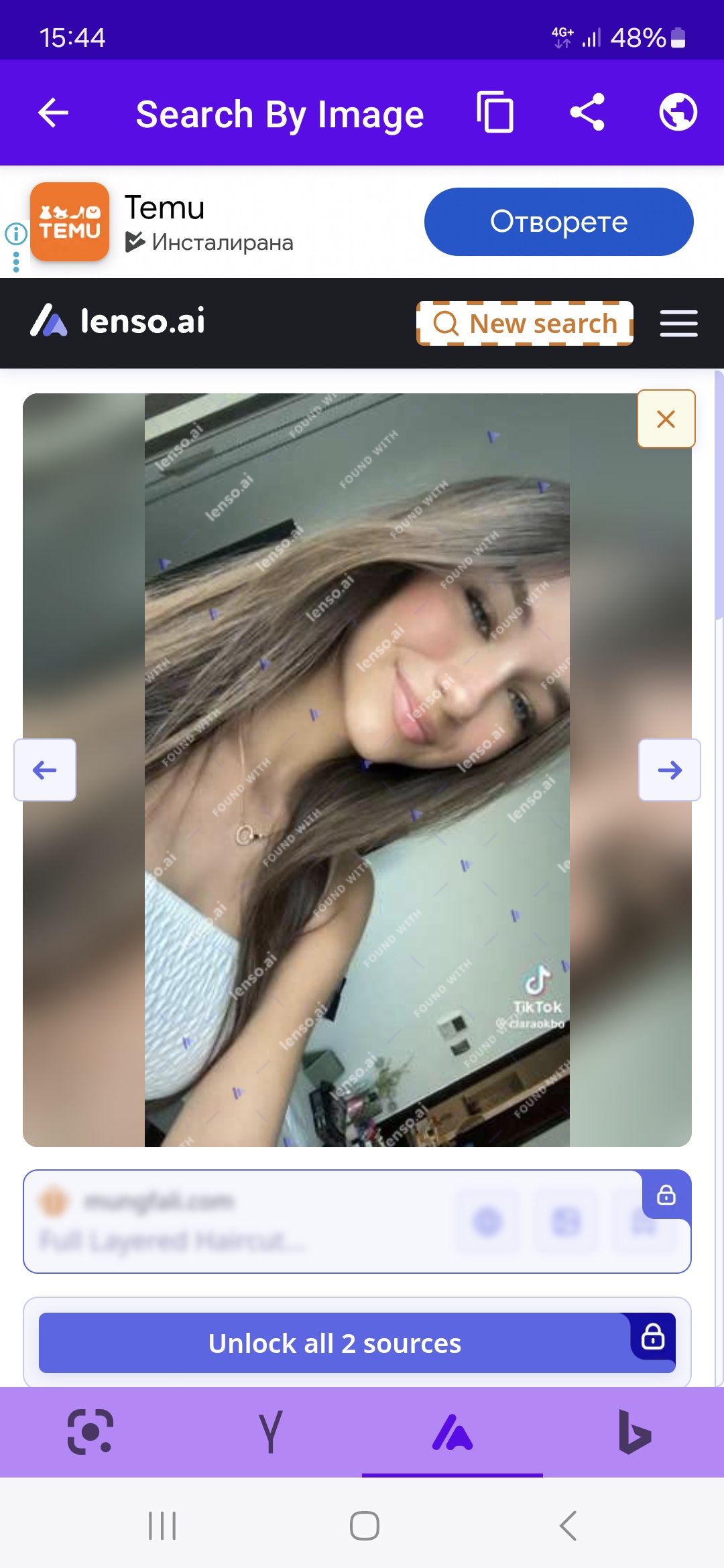The width and height of the screenshot is (724, 1568).
Task: Open recent apps from the navigation bar
Action: tap(162, 1526)
